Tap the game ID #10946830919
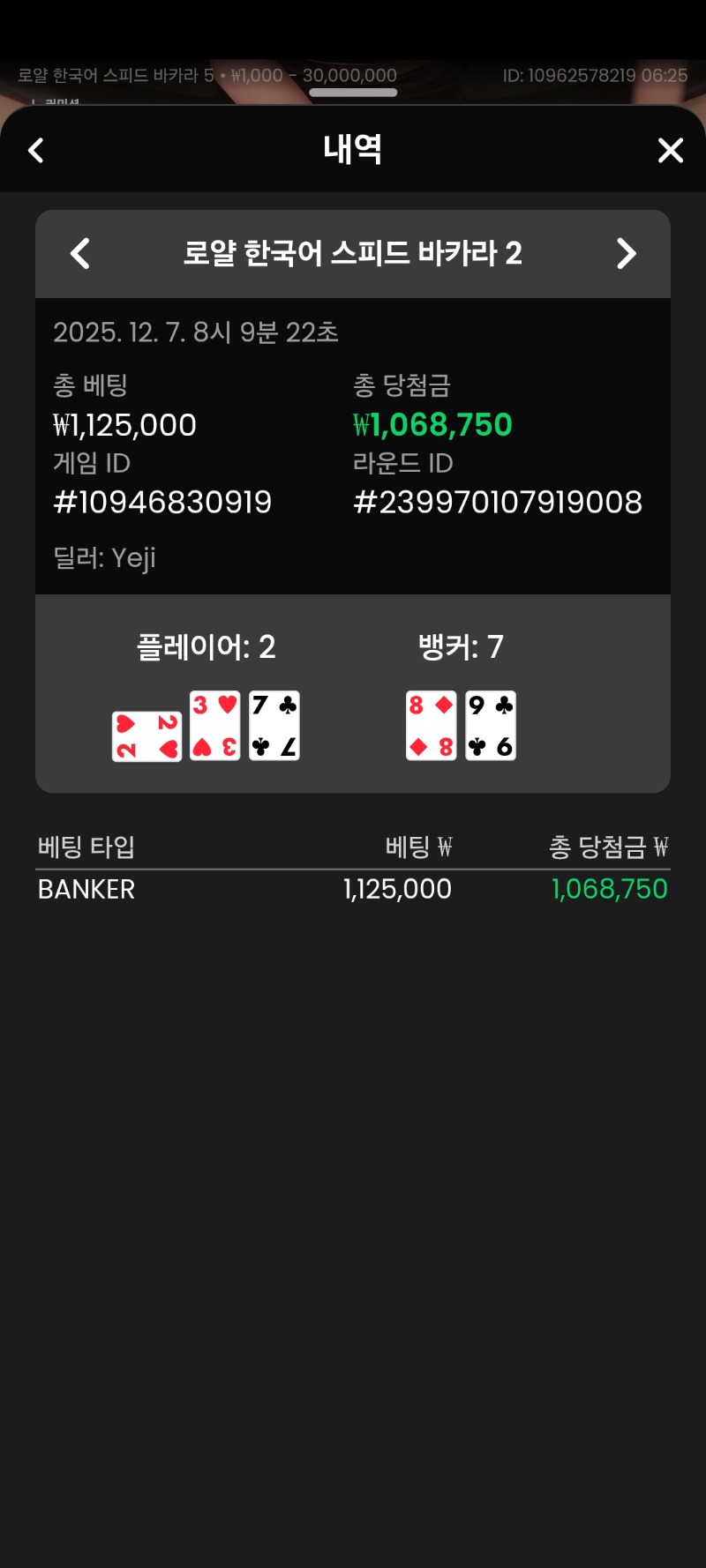 (161, 502)
